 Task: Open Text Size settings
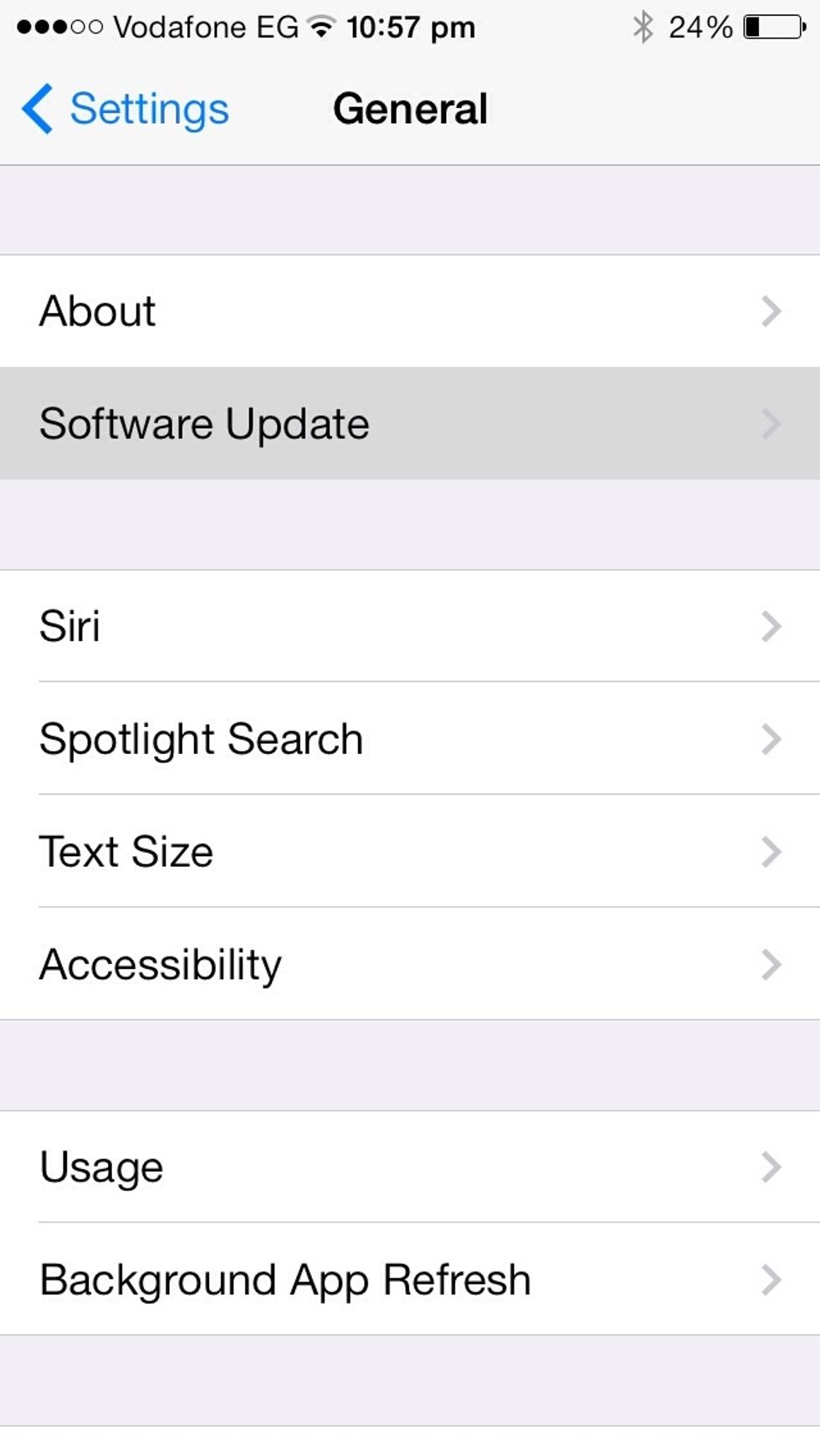click(410, 852)
